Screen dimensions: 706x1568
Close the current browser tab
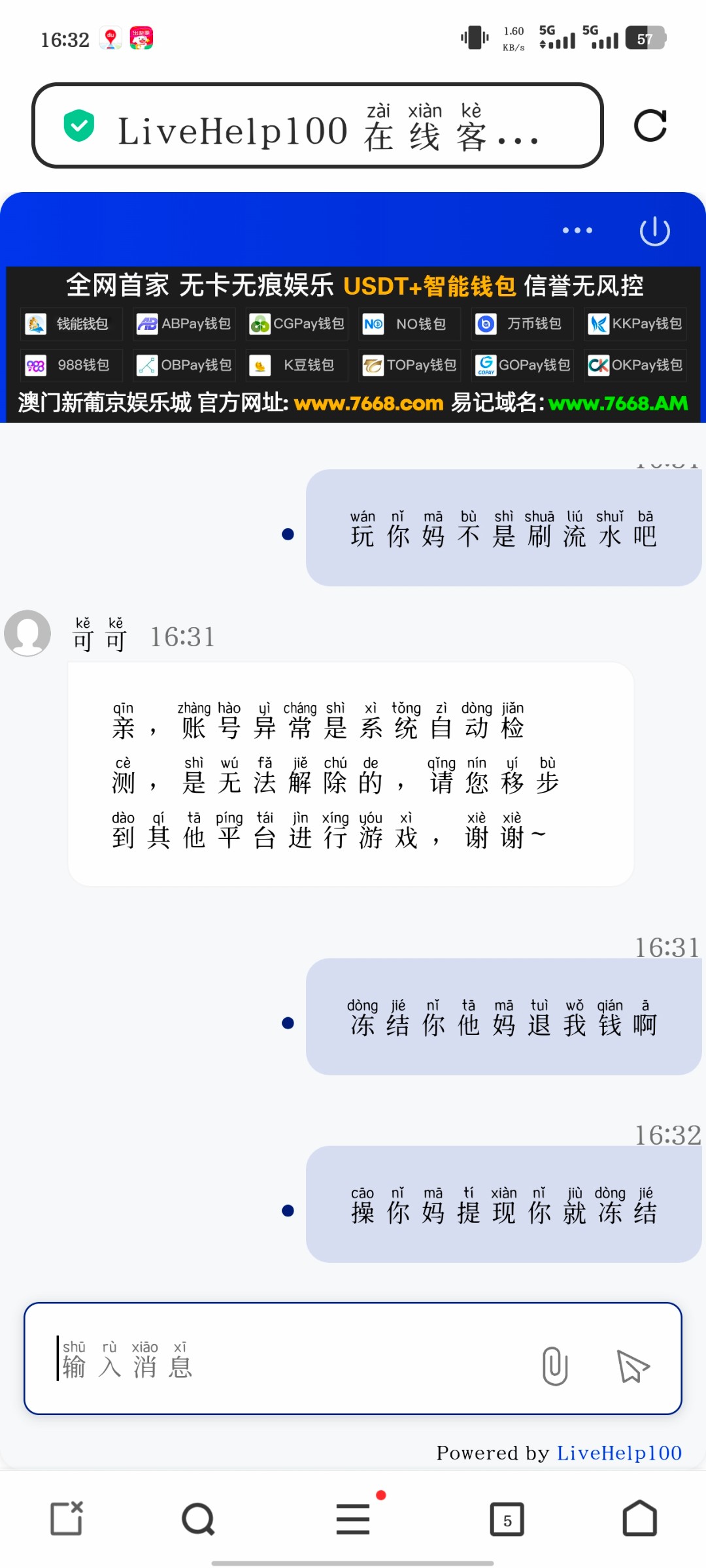[x=67, y=1518]
